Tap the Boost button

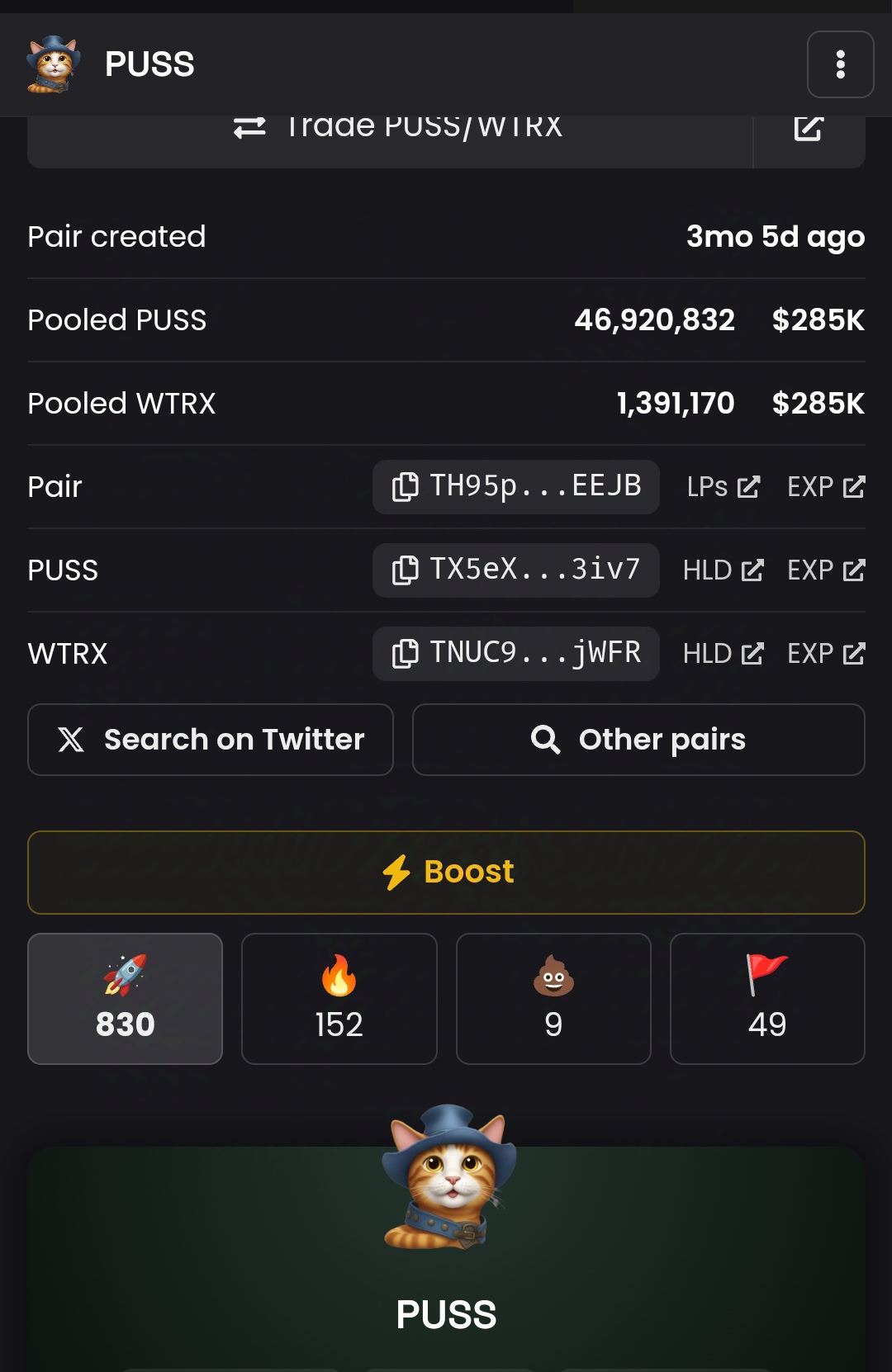446,873
